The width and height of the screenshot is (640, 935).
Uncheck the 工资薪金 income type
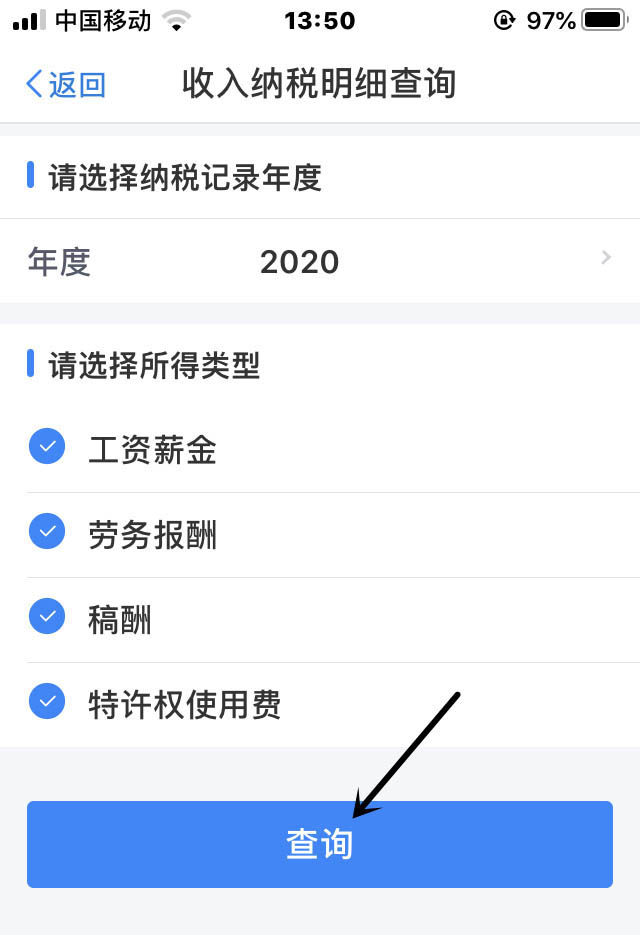click(x=47, y=446)
